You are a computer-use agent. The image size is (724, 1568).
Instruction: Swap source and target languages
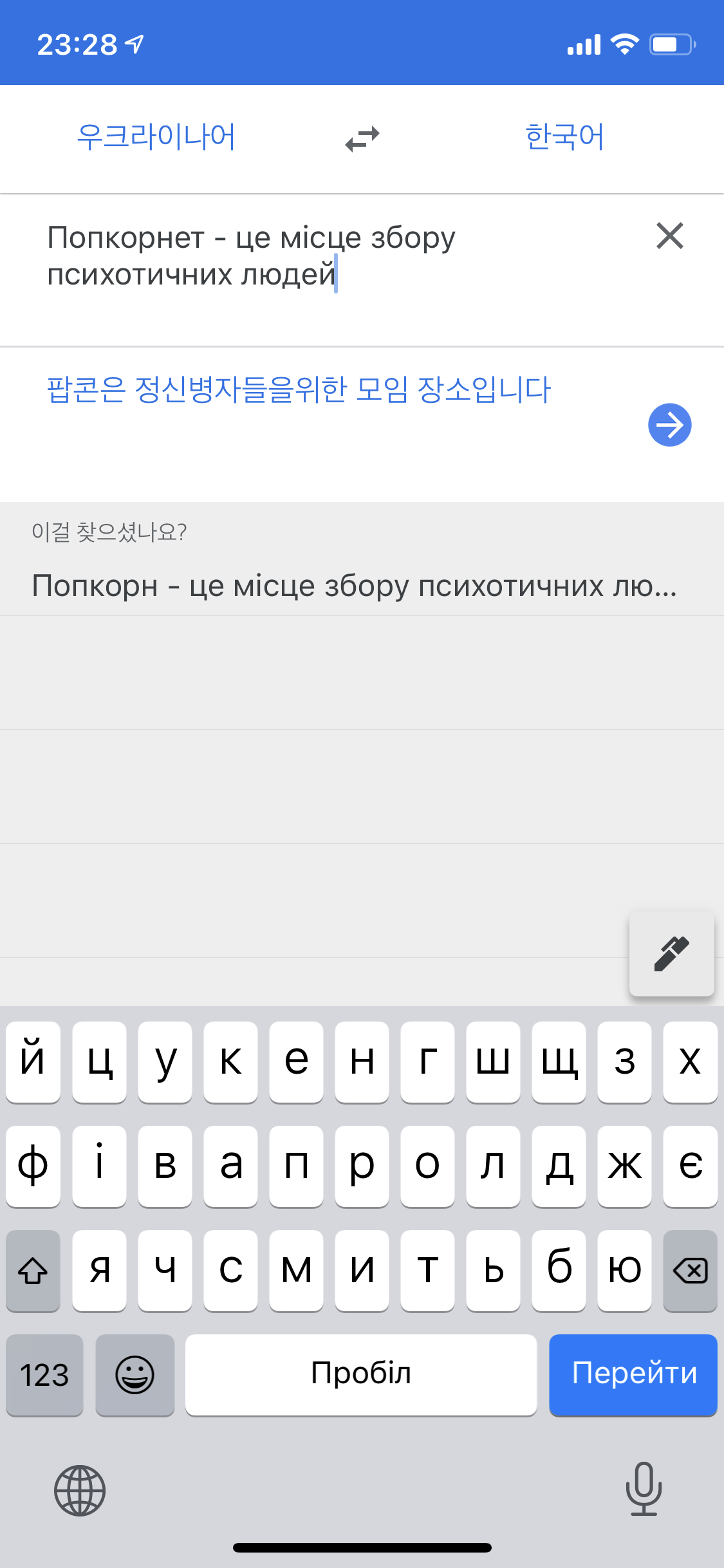362,138
